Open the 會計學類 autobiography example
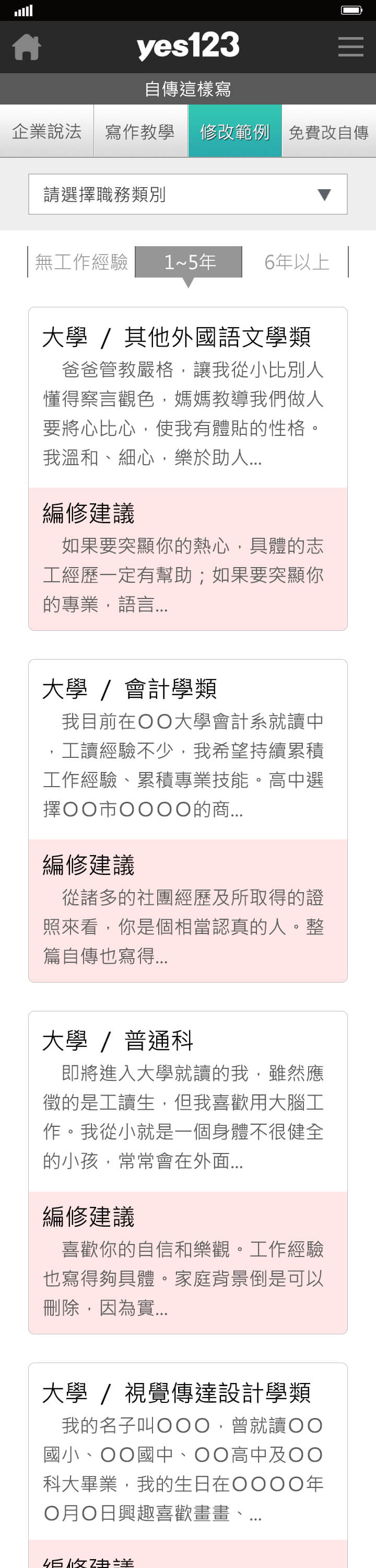The image size is (376, 1568). pos(187,748)
